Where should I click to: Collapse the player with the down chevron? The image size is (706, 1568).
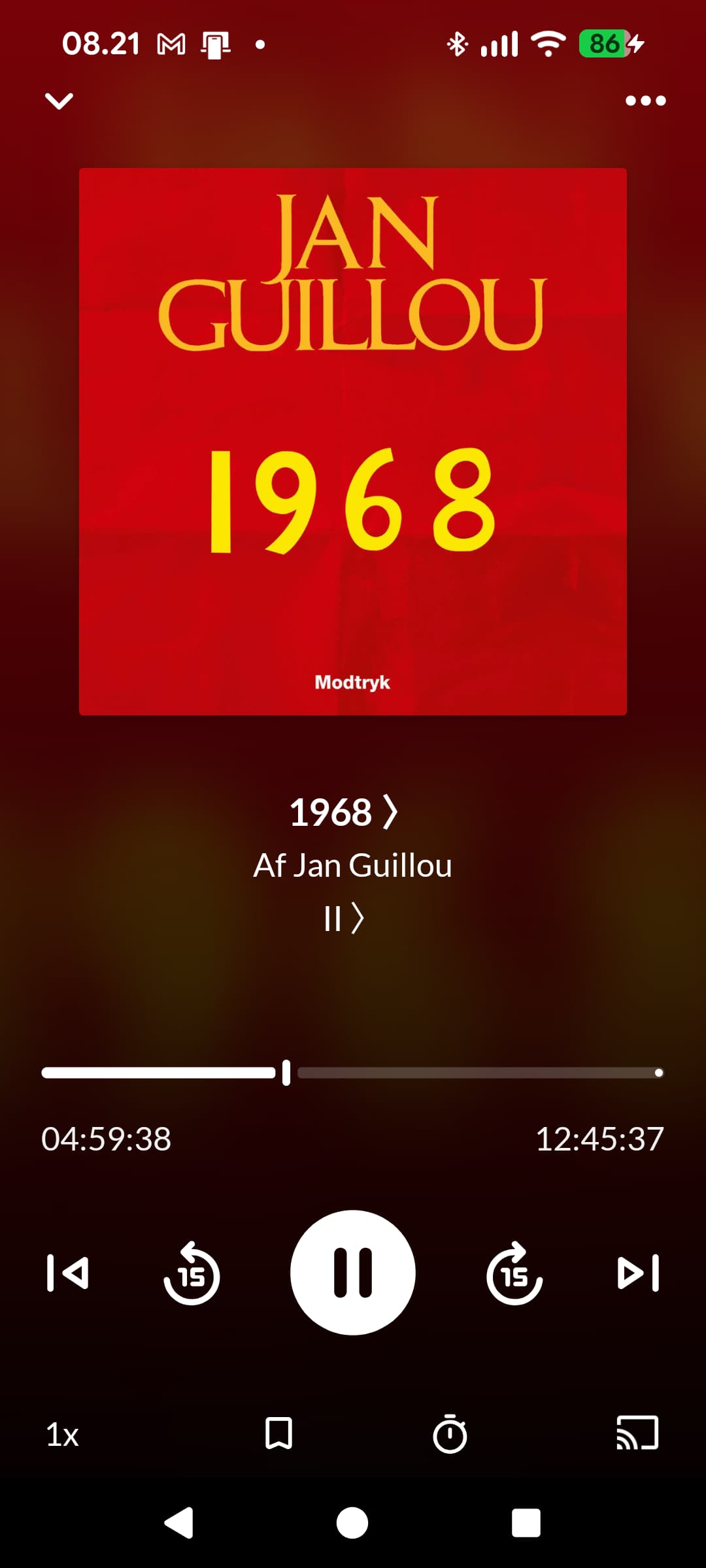click(59, 101)
